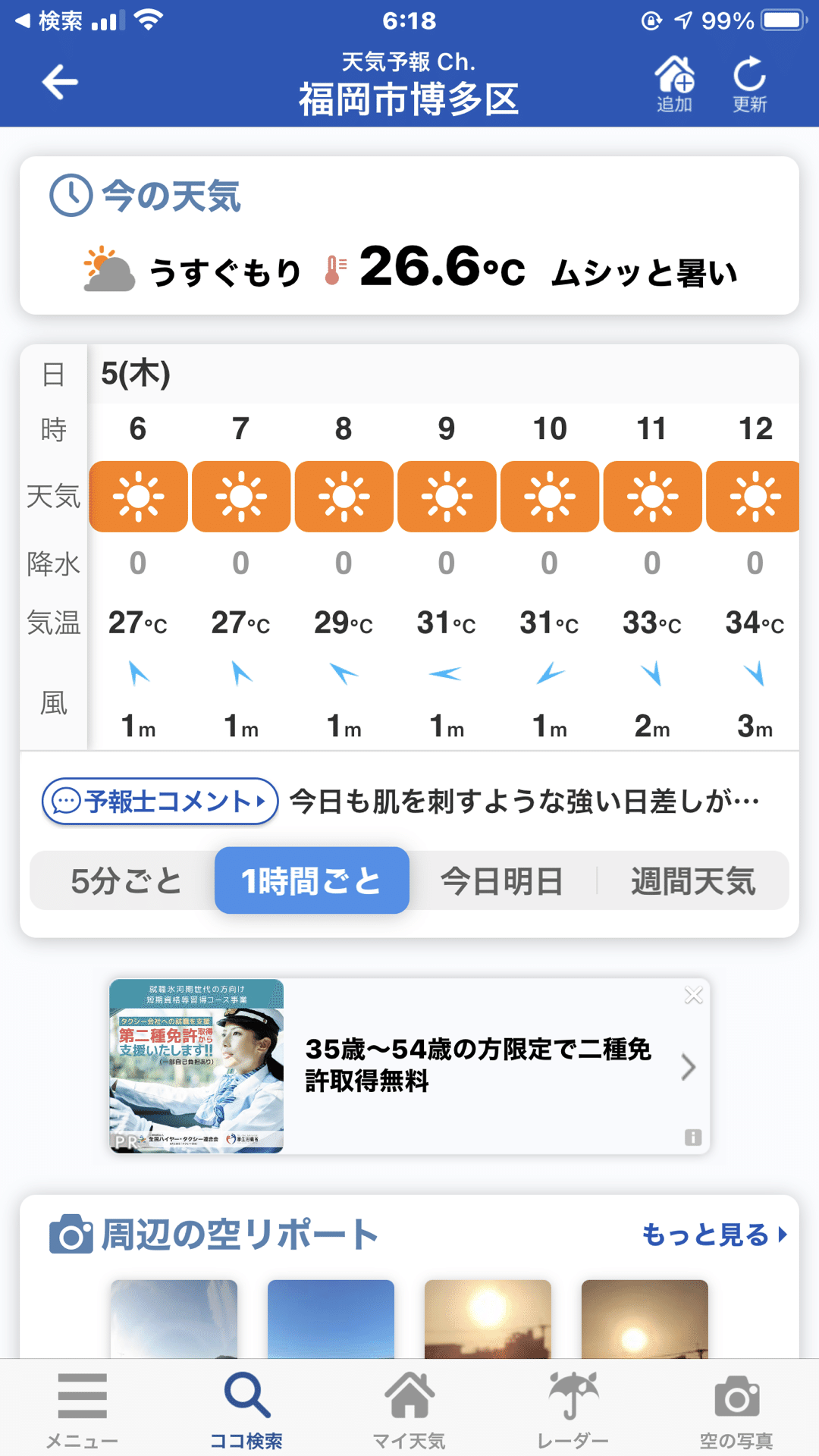Tap the clock icon beside 今の天気
The width and height of the screenshot is (819, 1456).
(69, 196)
